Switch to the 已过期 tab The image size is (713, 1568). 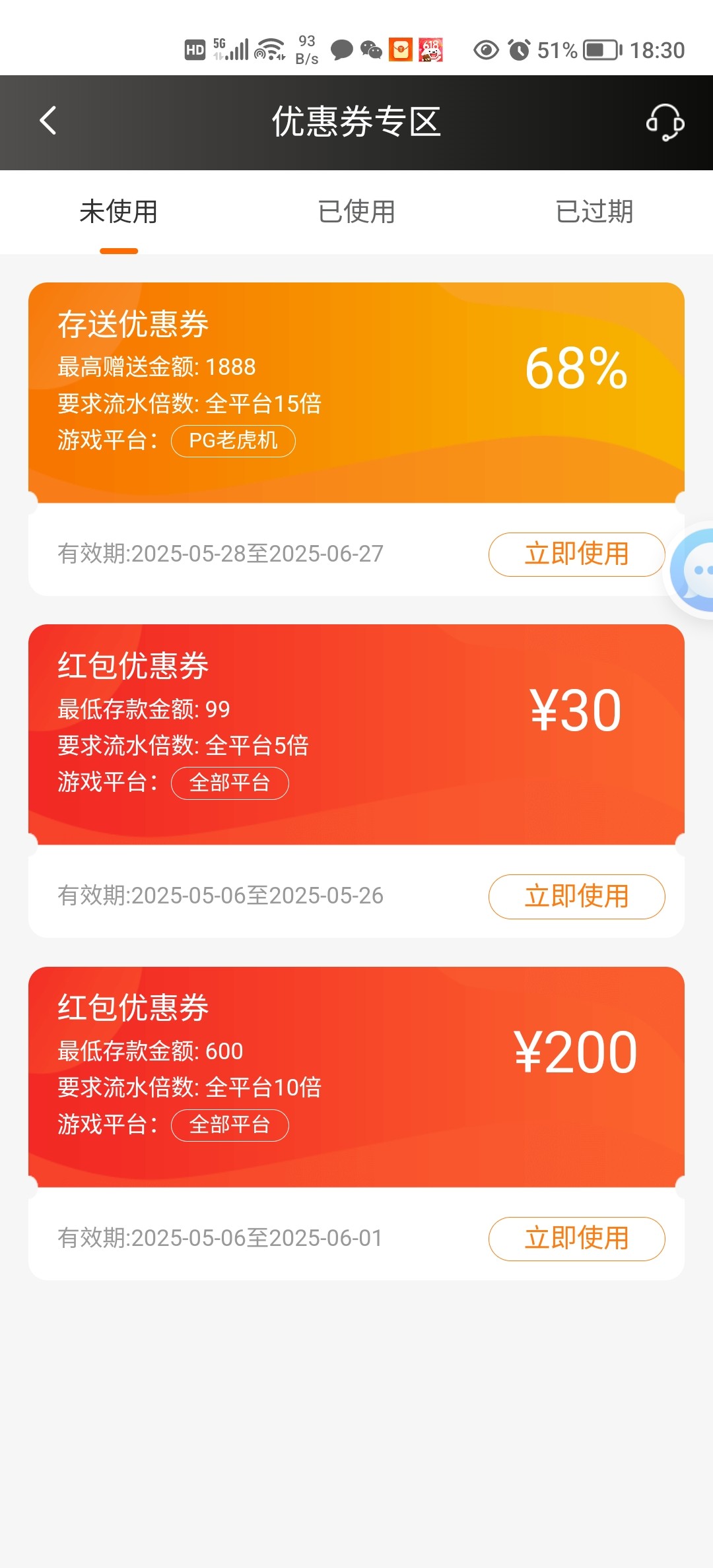[x=594, y=212]
